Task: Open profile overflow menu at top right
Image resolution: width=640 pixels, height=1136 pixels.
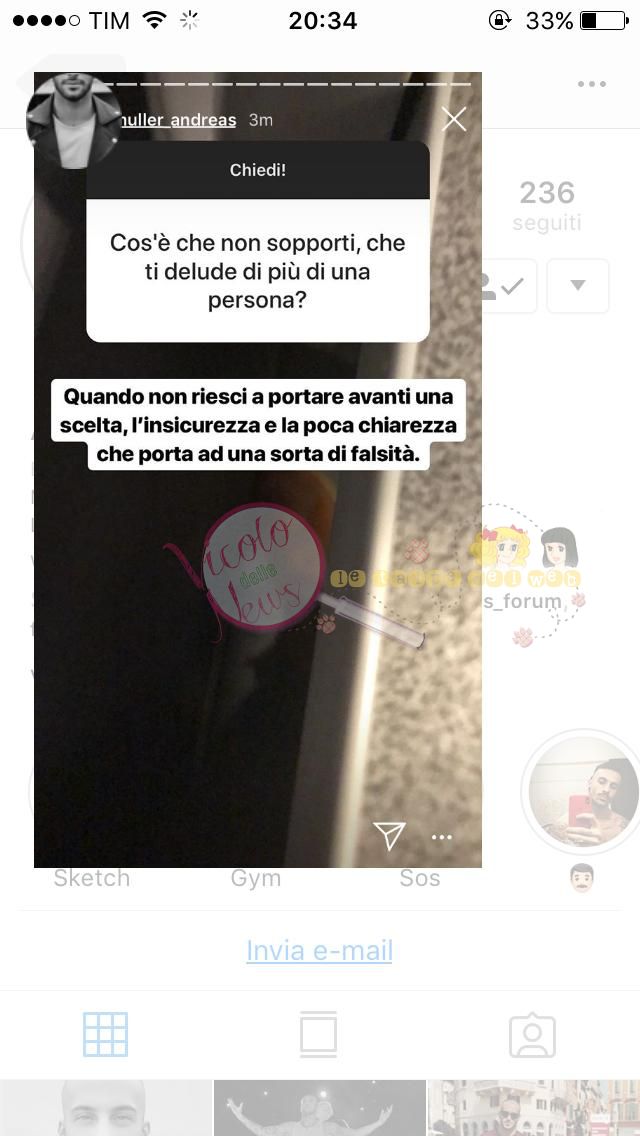Action: point(592,84)
